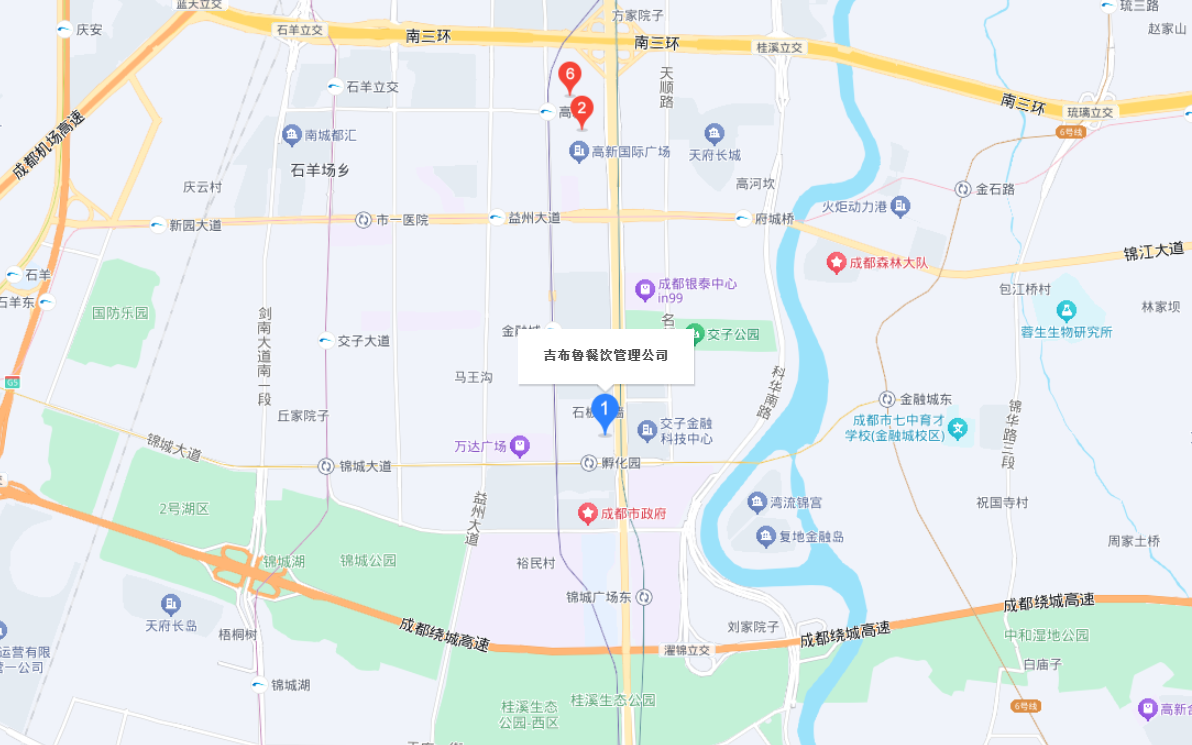Select the red marker numbered 2
The height and width of the screenshot is (745, 1192).
coord(582,110)
